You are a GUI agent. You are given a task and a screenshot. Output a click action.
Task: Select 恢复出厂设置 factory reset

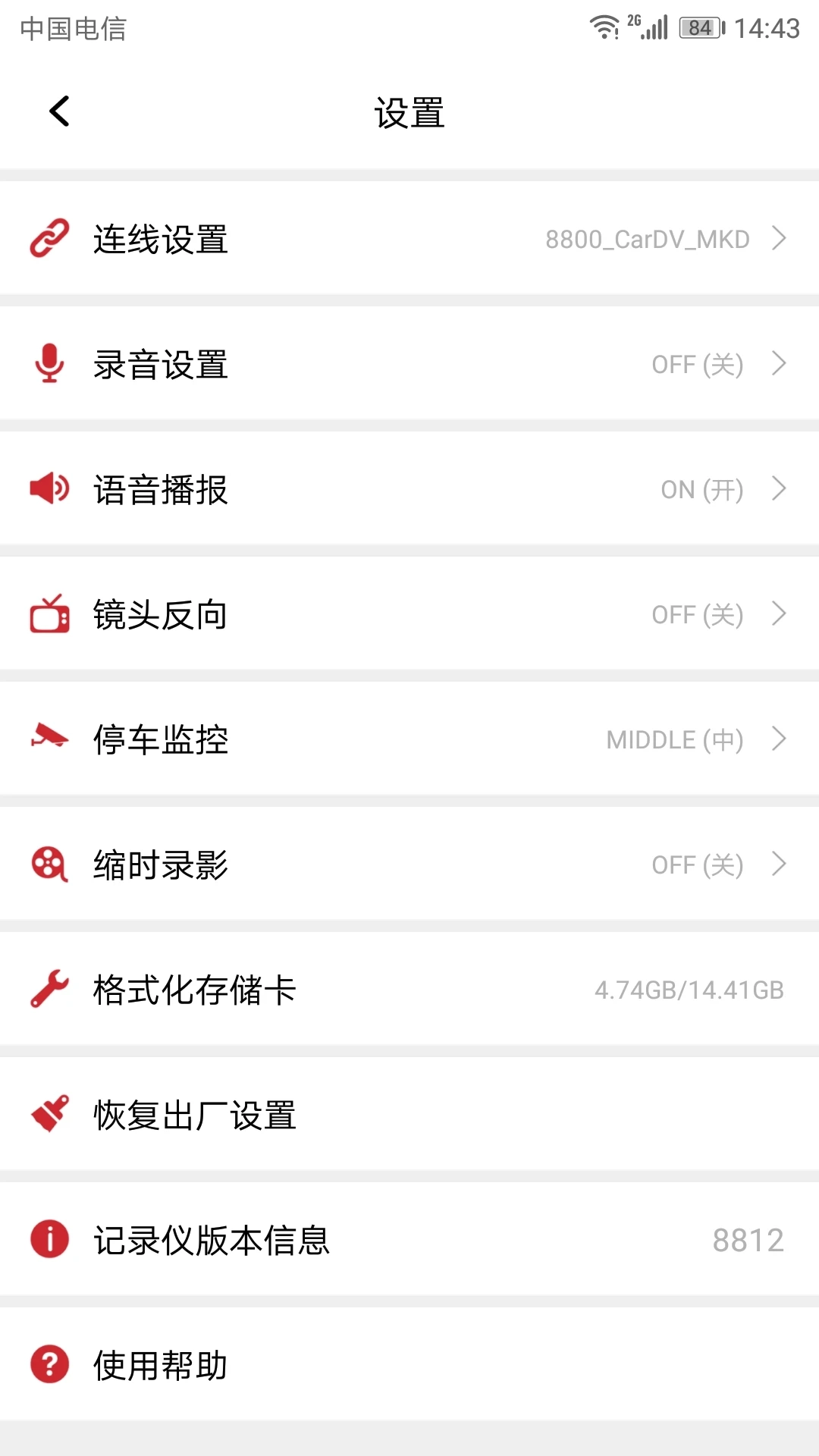point(409,1115)
